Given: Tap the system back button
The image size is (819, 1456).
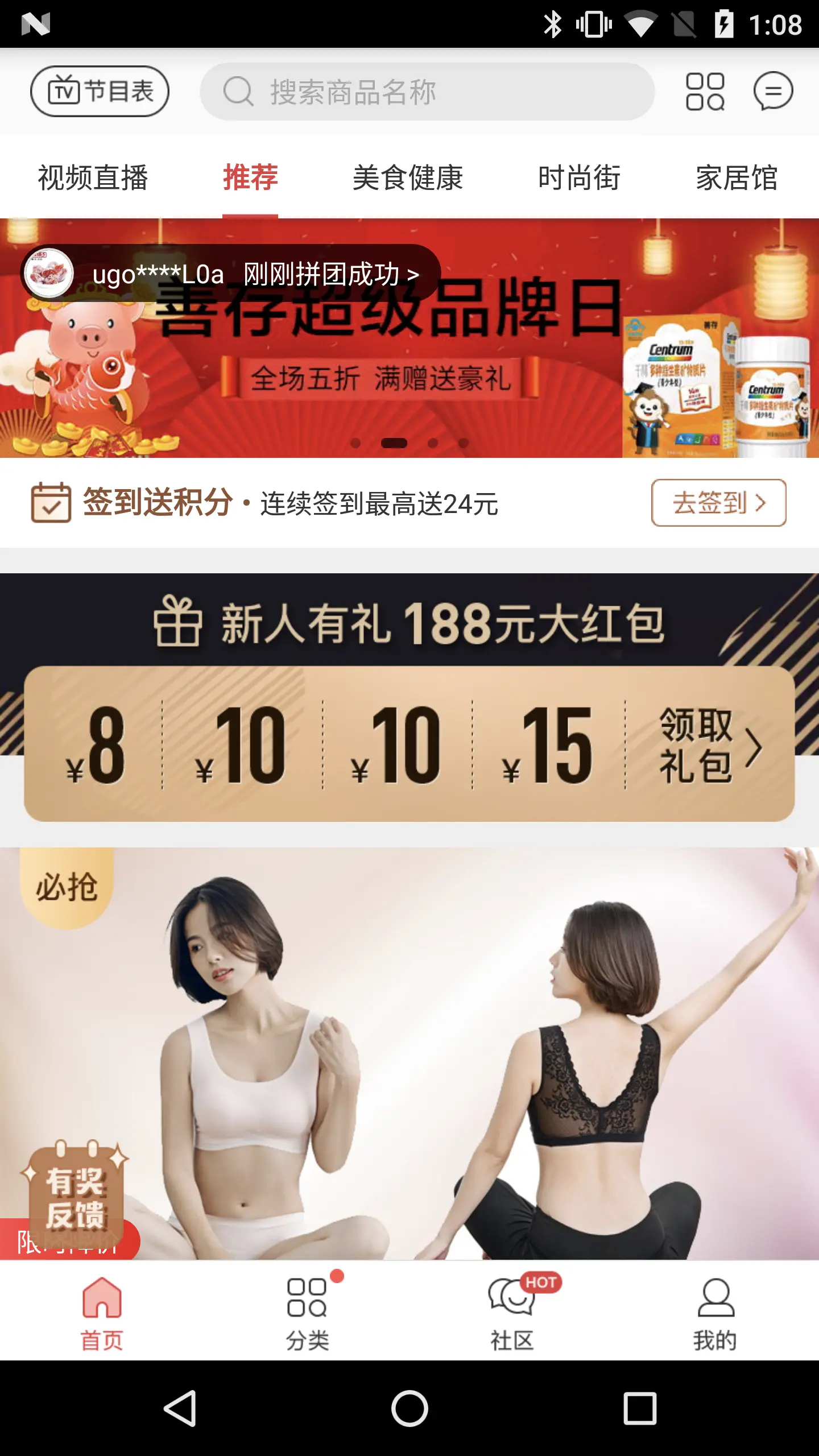Looking at the screenshot, I should point(180,1408).
